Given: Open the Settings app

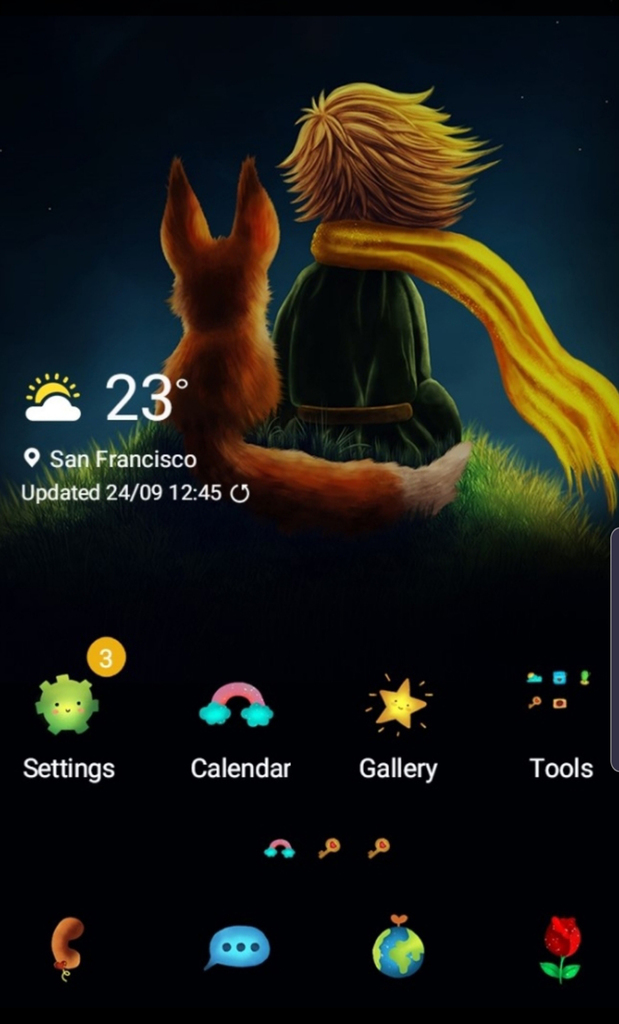Looking at the screenshot, I should point(67,707).
